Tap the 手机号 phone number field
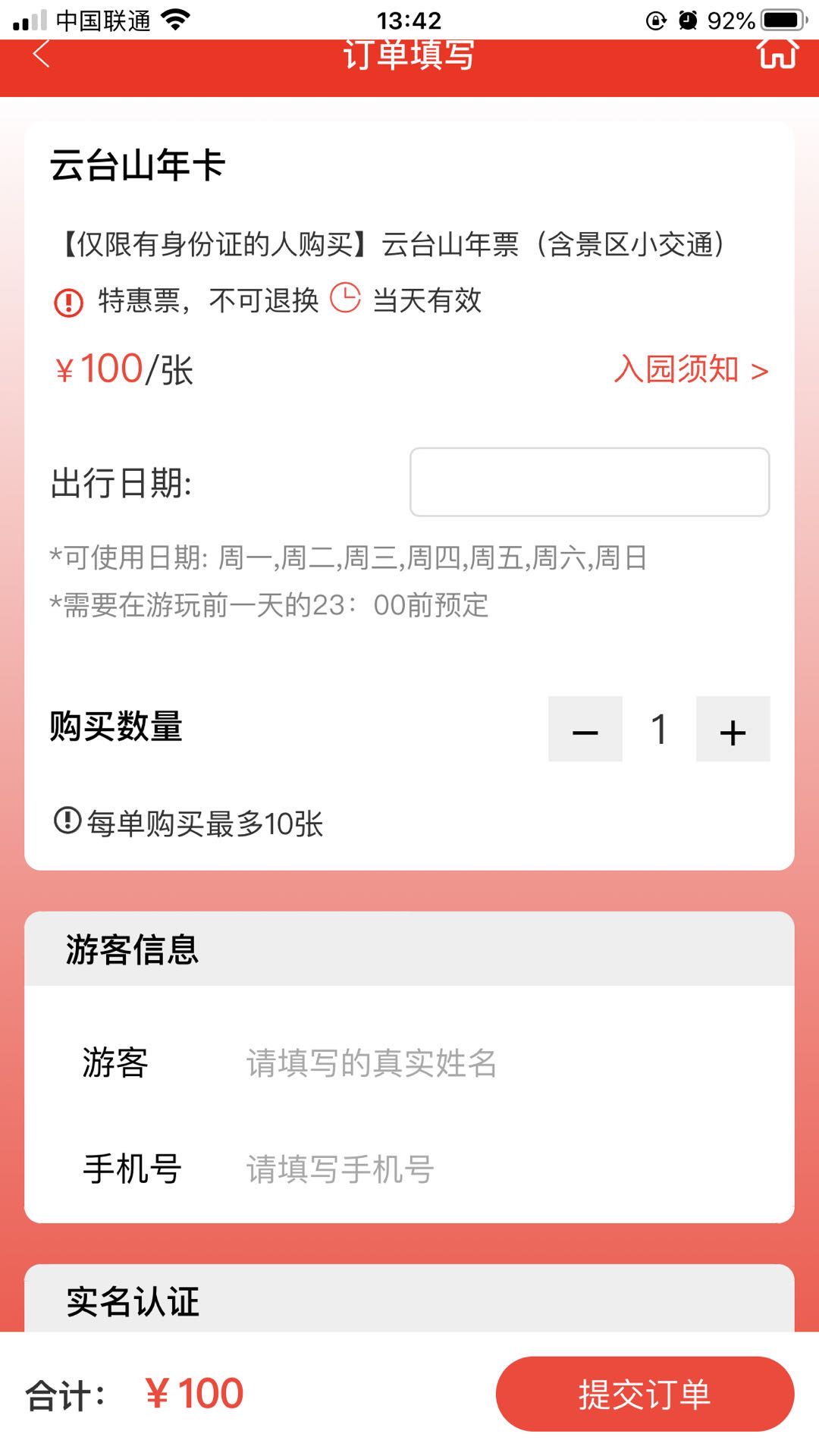The height and width of the screenshot is (1456, 819). (x=500, y=1169)
